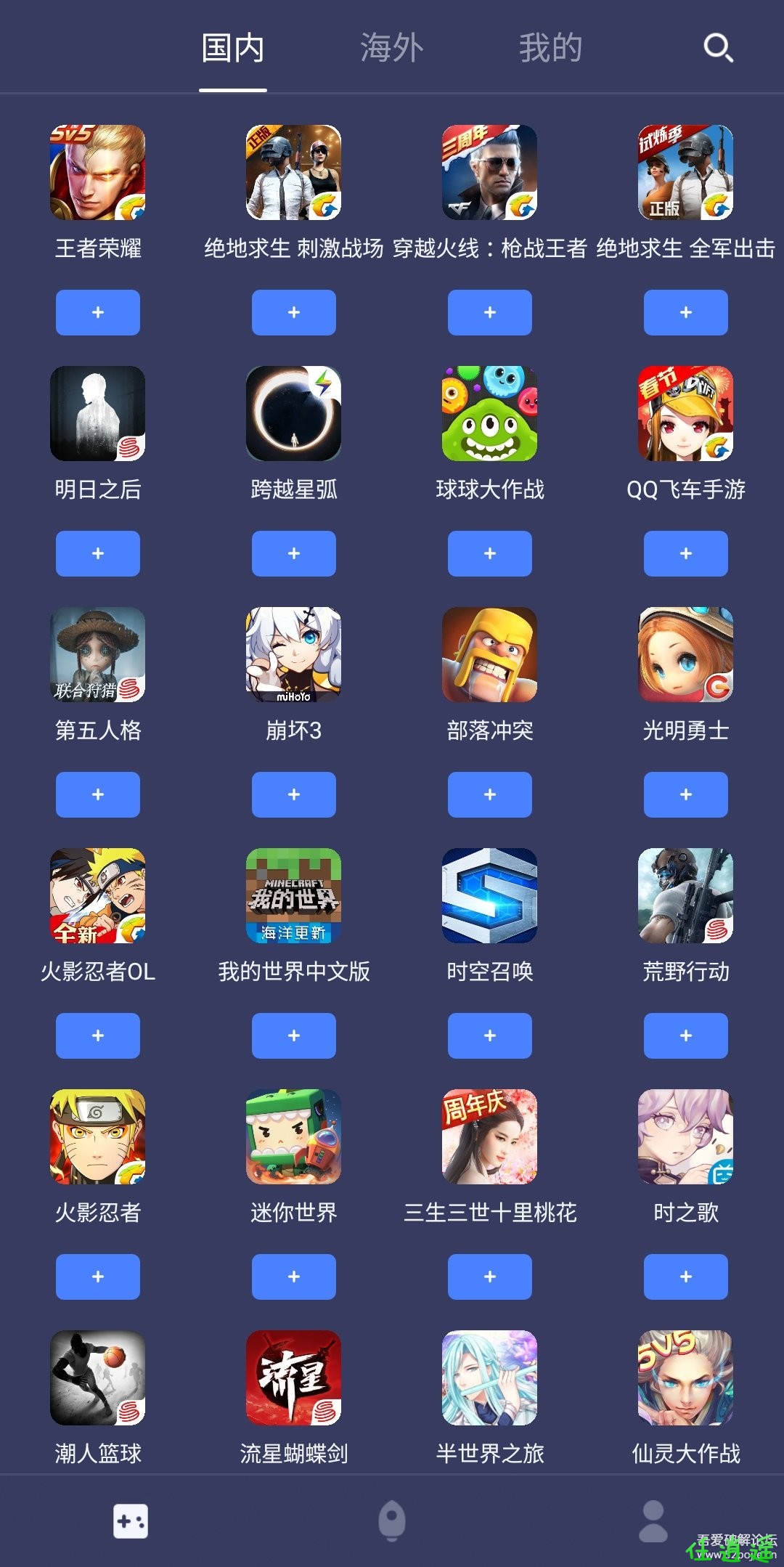Tap the plus button under 荒野行动
This screenshot has width=784, height=1567.
pyautogui.click(x=686, y=1035)
